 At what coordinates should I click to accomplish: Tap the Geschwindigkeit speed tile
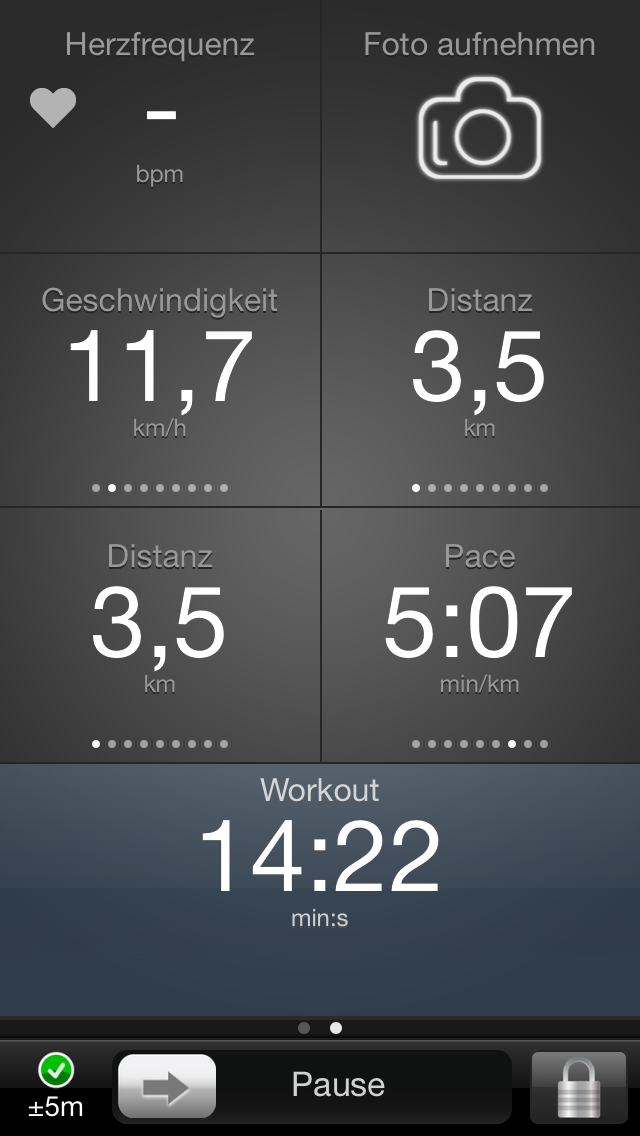[160, 380]
